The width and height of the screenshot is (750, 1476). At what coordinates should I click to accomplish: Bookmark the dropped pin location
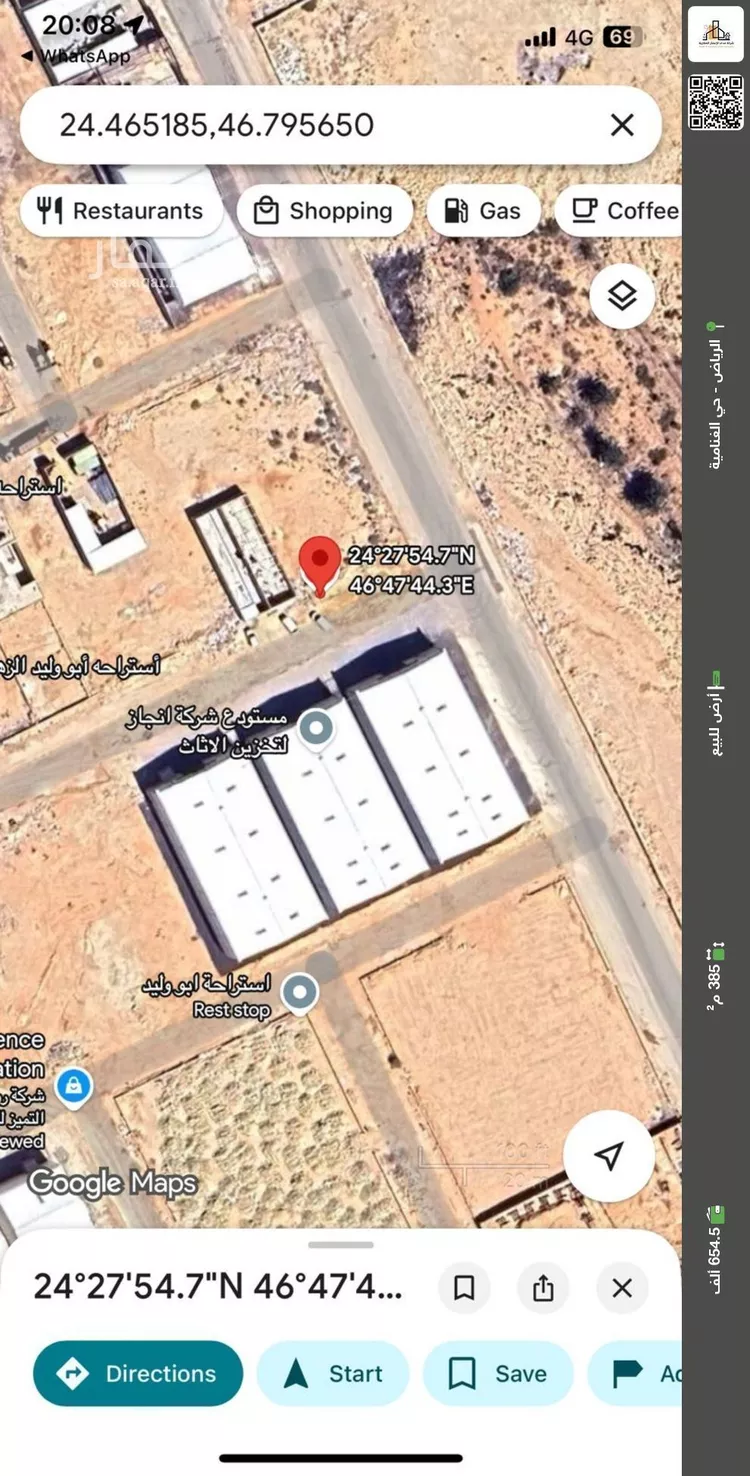click(x=464, y=1288)
